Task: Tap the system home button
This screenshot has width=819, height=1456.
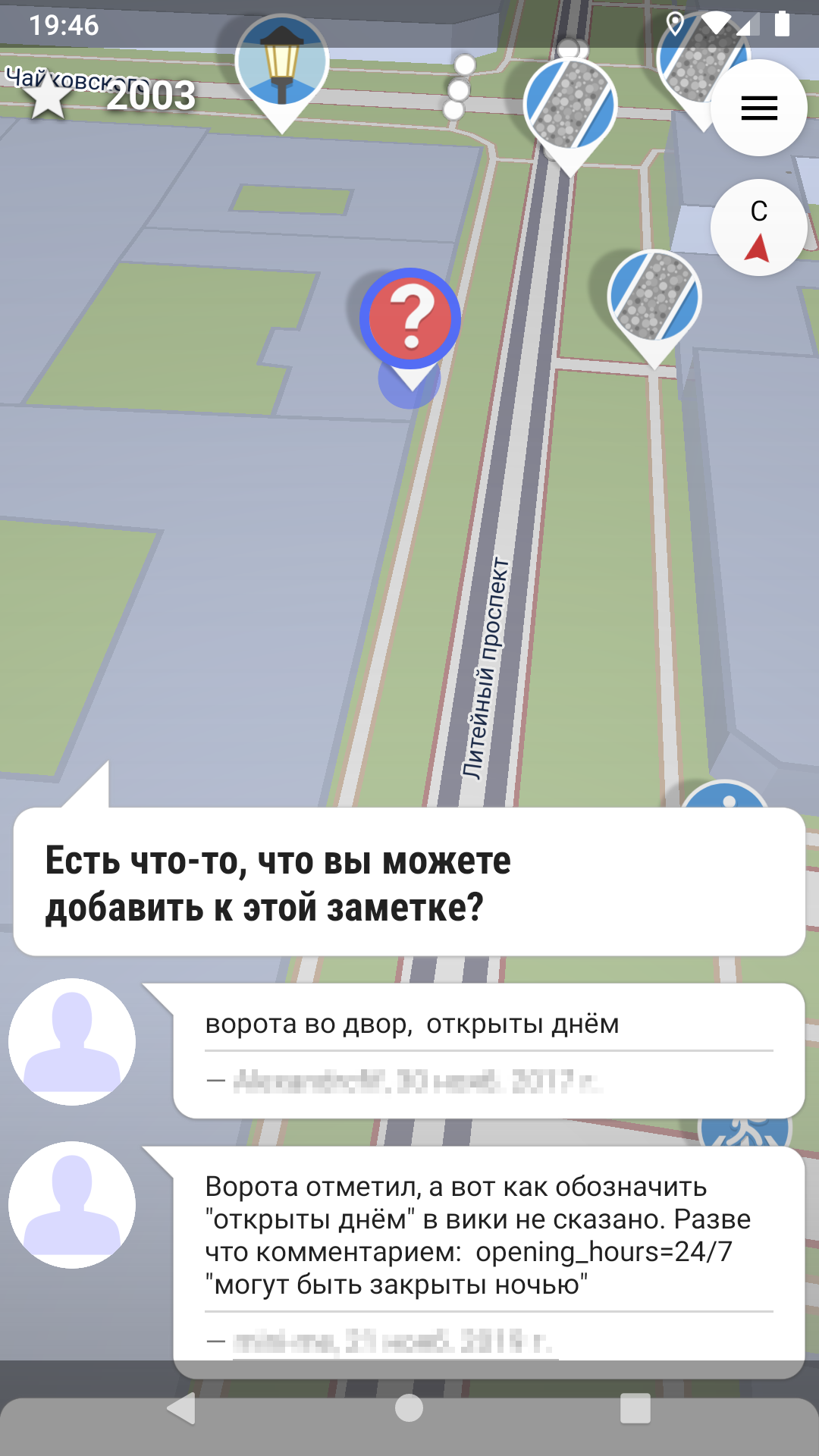Action: (x=409, y=1408)
